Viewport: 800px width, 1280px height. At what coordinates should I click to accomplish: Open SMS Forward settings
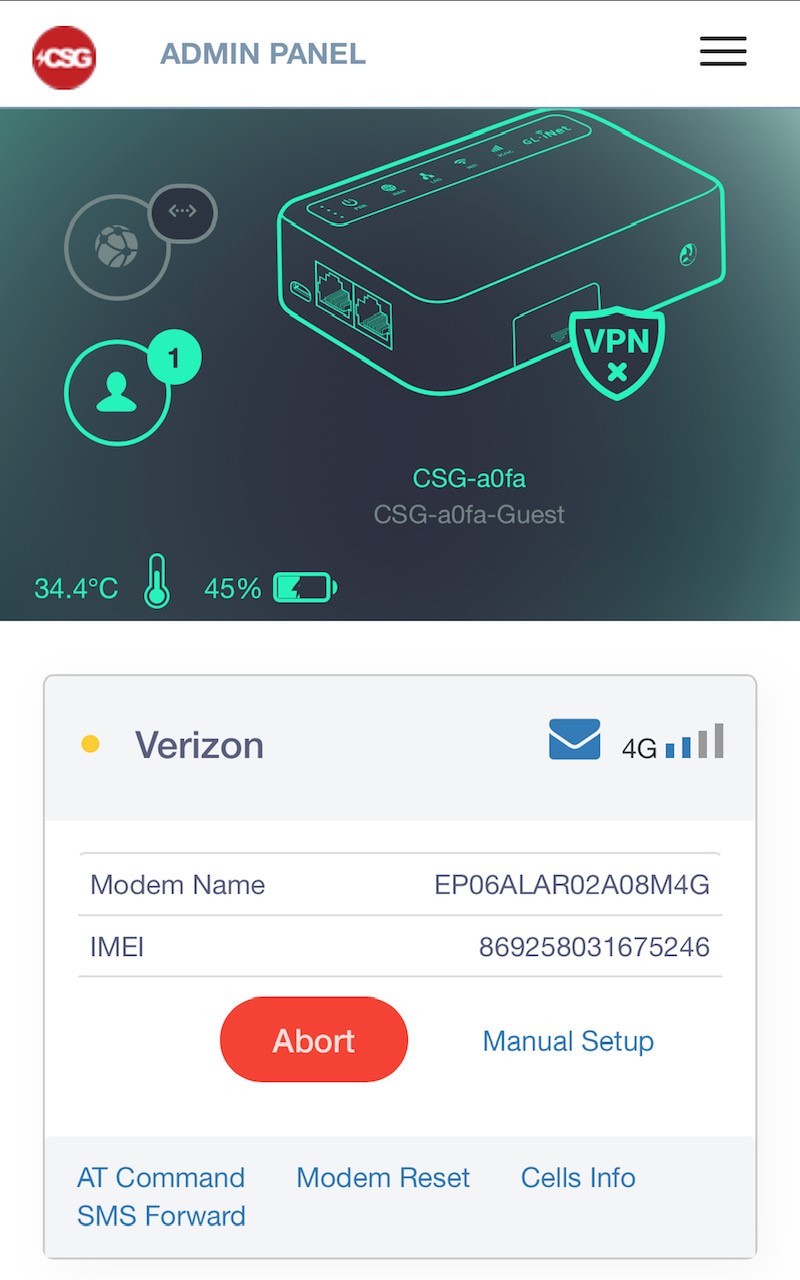click(x=161, y=1216)
